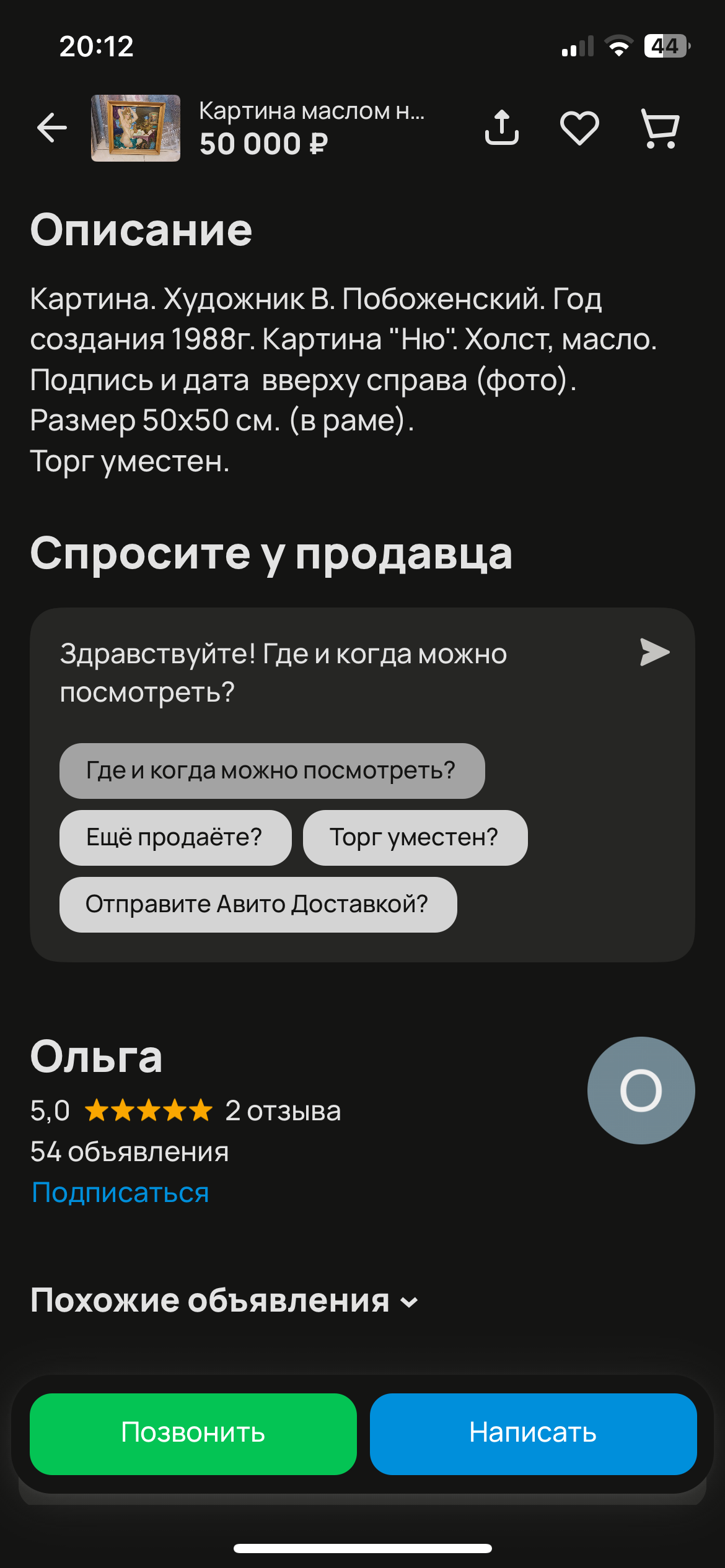Expand 'Похожие объявления' section
Image resolution: width=725 pixels, height=1568 pixels.
(224, 1300)
